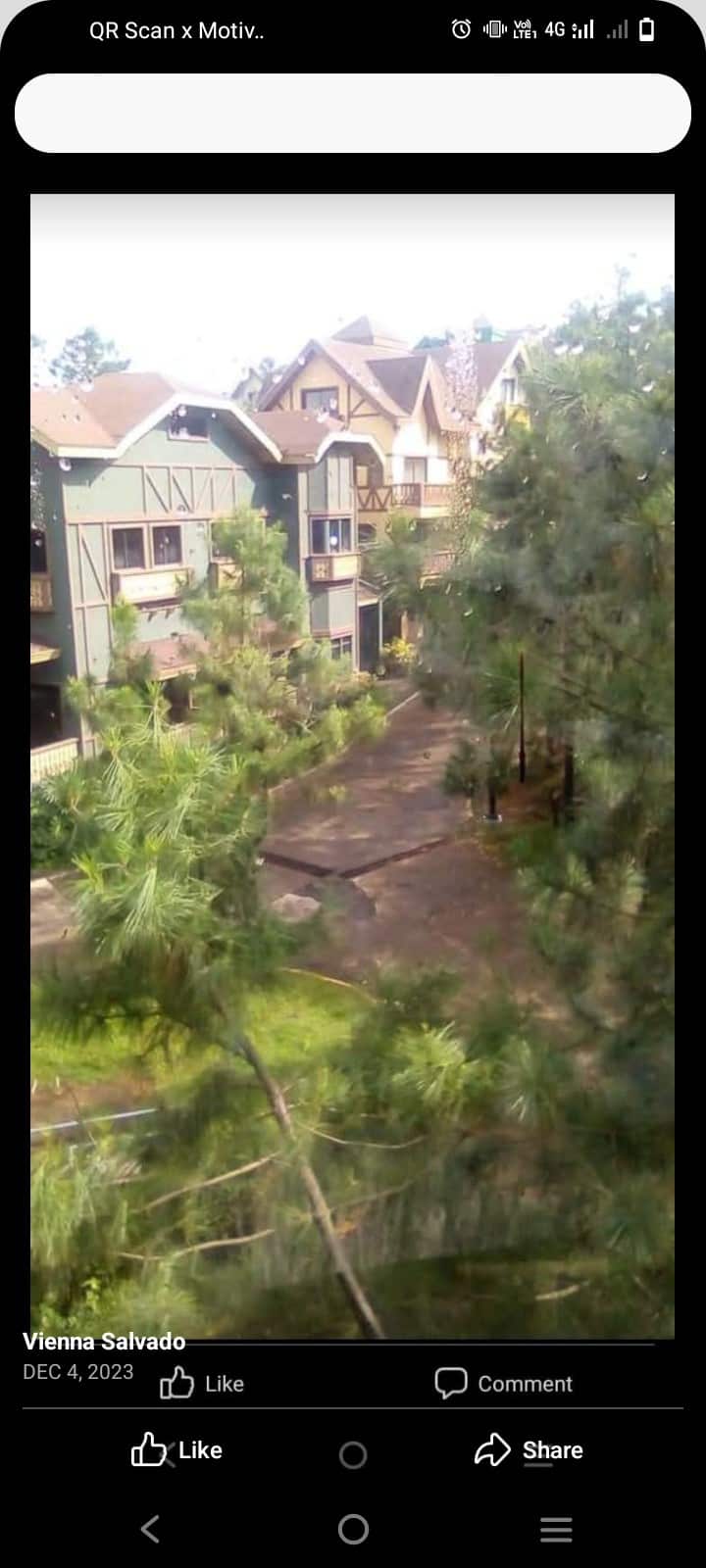
Task: Go back with the system back arrow
Action: tap(150, 1529)
